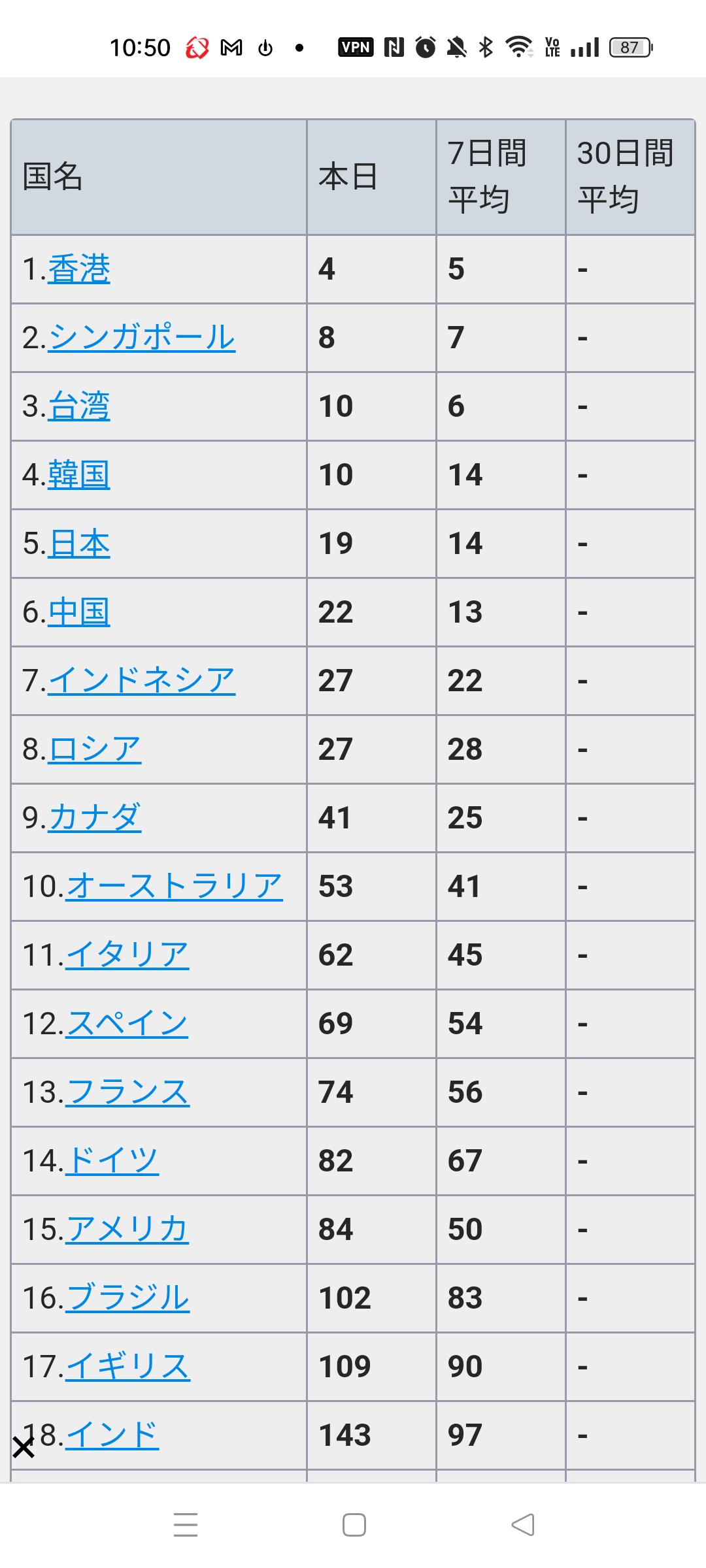Open the スペイン link

127,1024
